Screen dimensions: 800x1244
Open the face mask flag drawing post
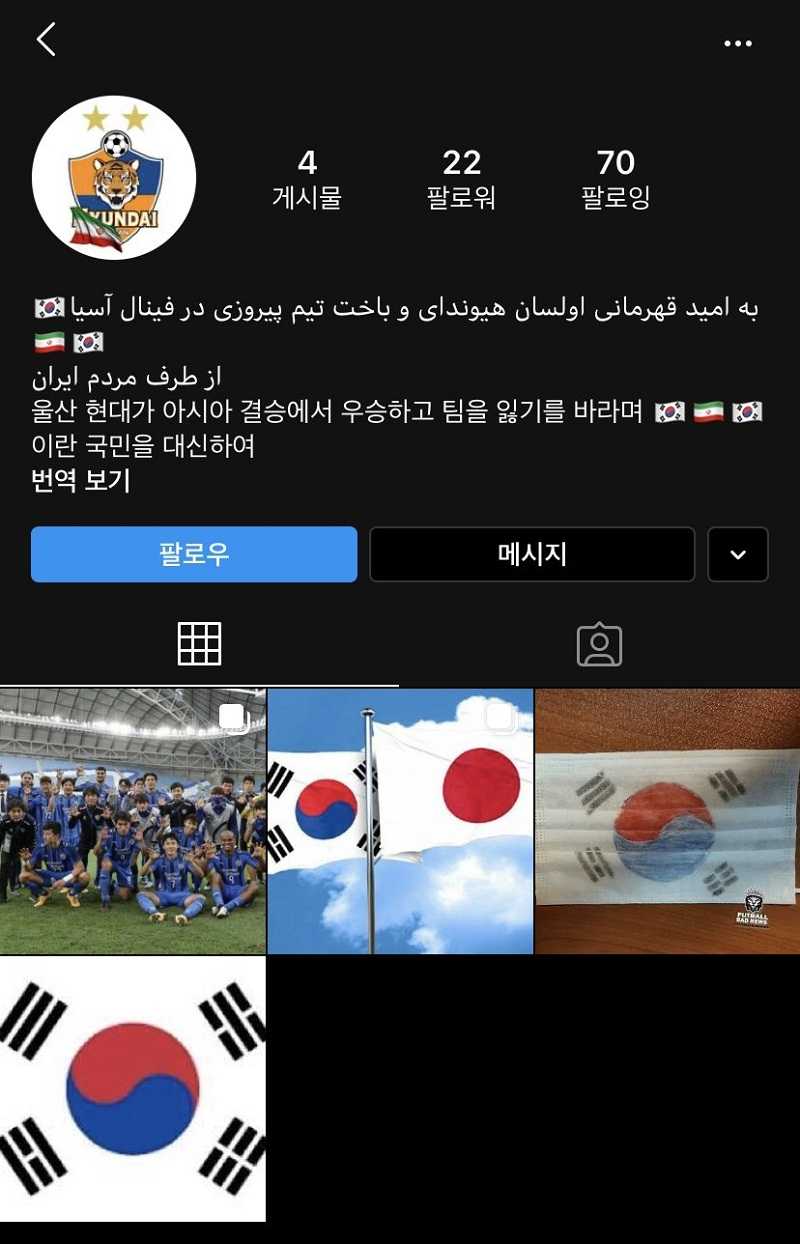(667, 820)
